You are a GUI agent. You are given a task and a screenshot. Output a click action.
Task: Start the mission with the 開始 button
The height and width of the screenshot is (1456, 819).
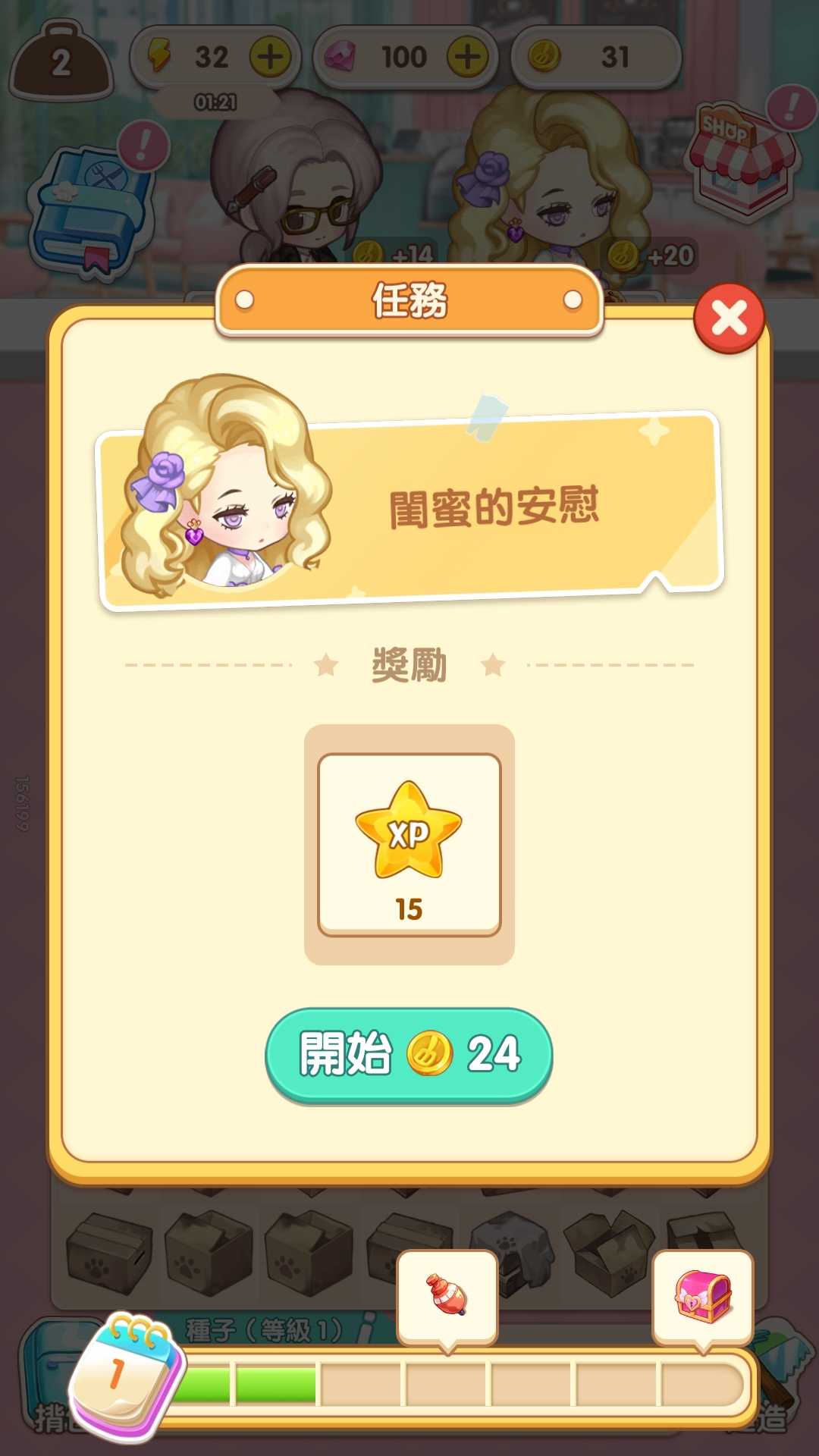(409, 1054)
